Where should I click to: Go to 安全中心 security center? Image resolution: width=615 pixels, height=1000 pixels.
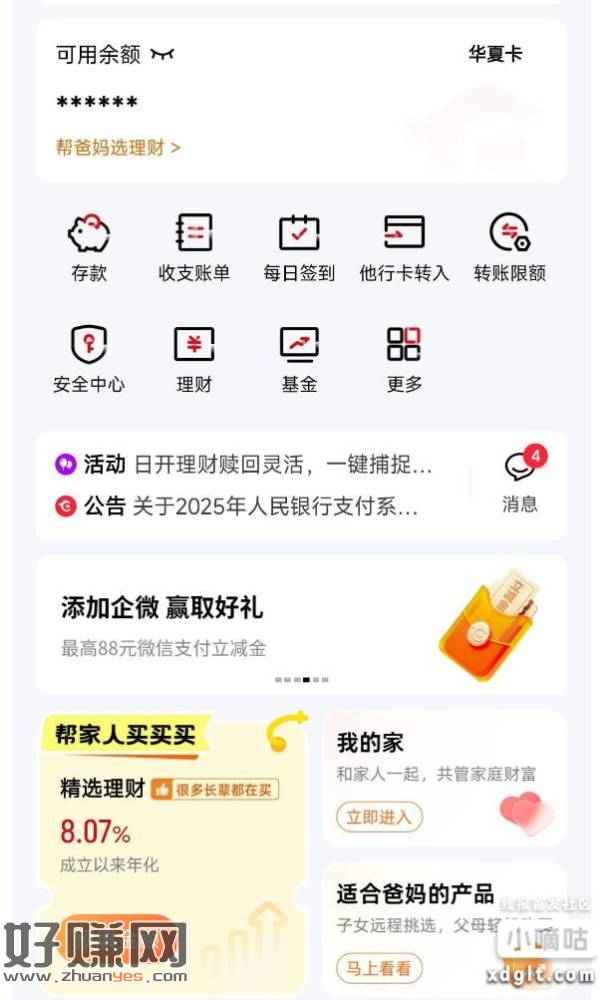[89, 358]
